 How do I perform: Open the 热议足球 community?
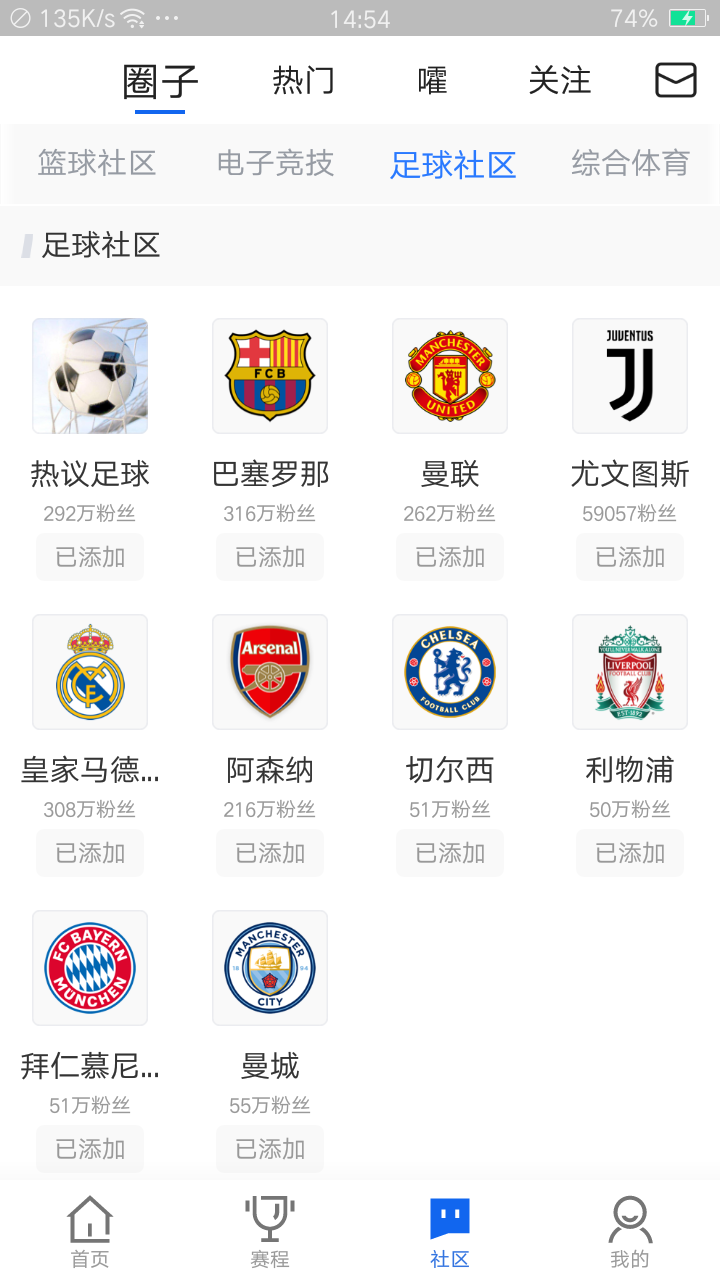(90, 377)
